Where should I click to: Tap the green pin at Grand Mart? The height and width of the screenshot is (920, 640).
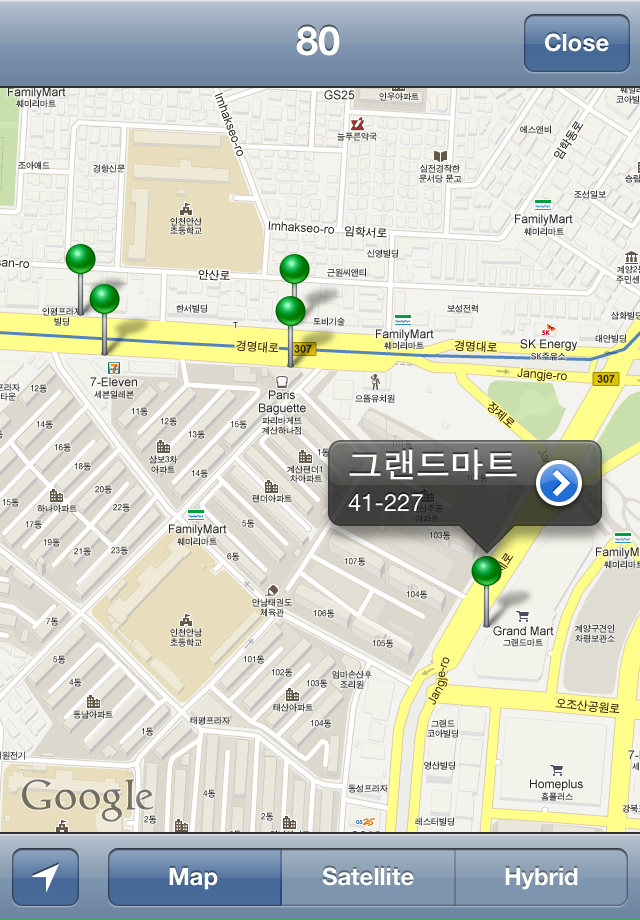coord(486,572)
